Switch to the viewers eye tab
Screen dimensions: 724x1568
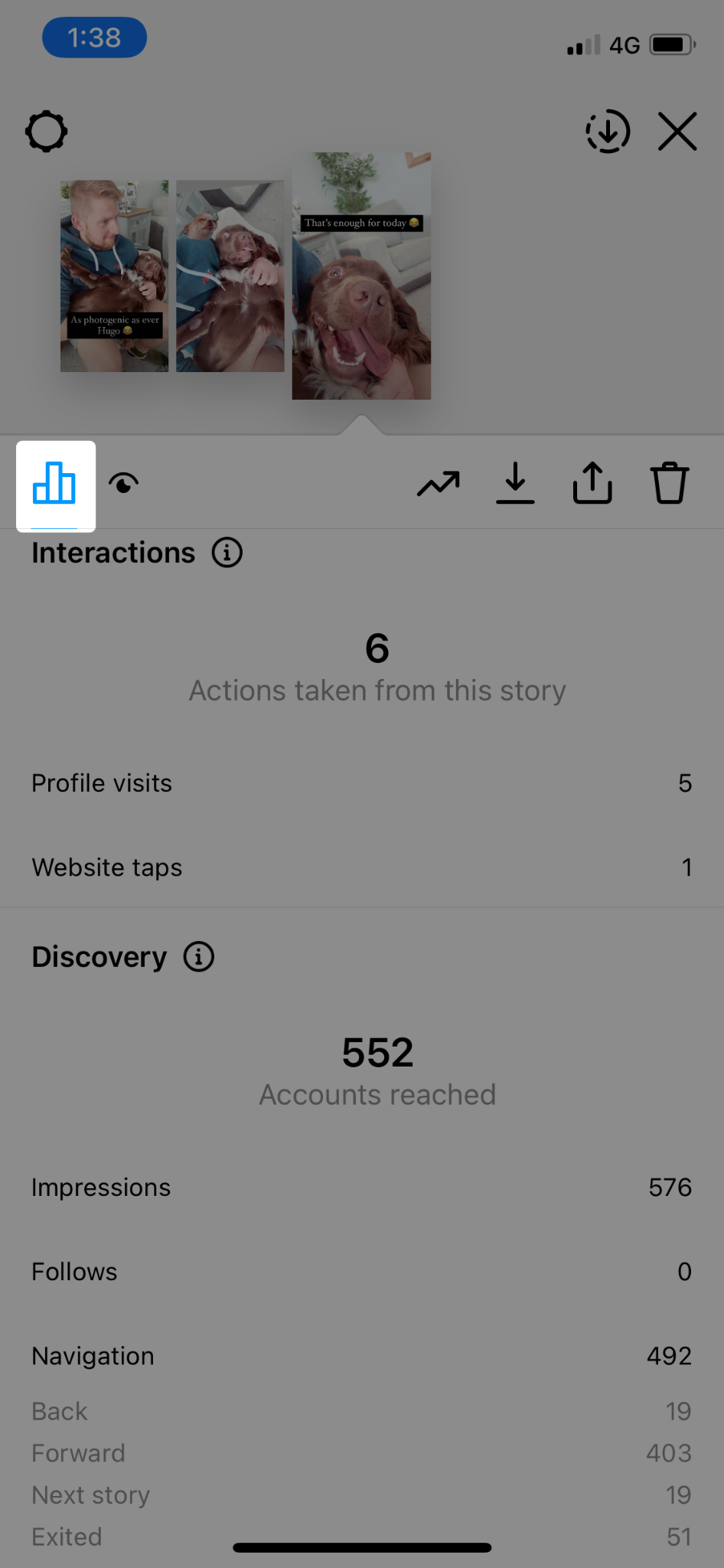123,484
